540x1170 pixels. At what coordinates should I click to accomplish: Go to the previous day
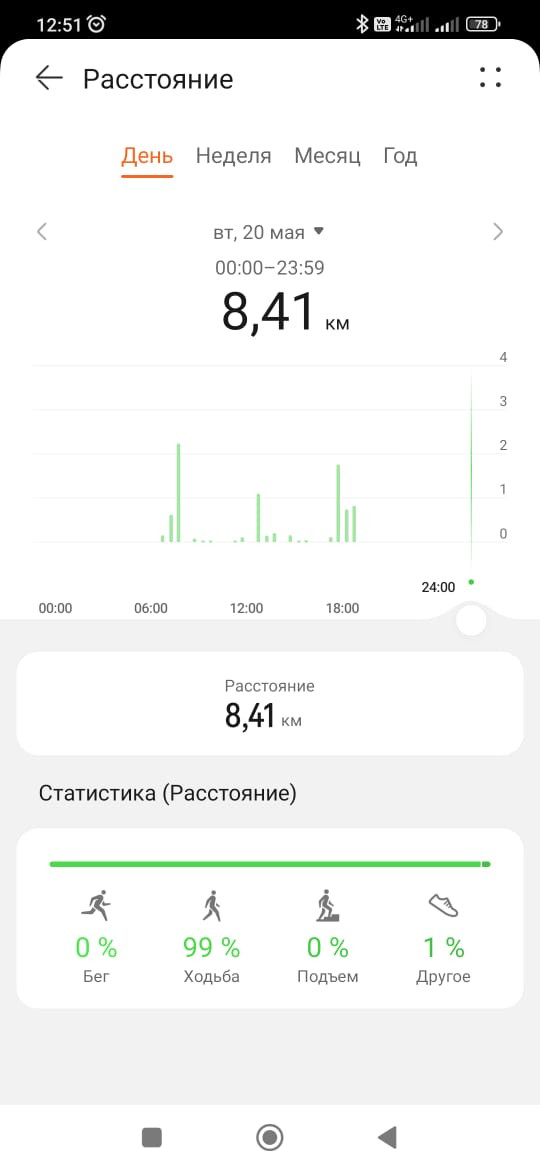42,232
